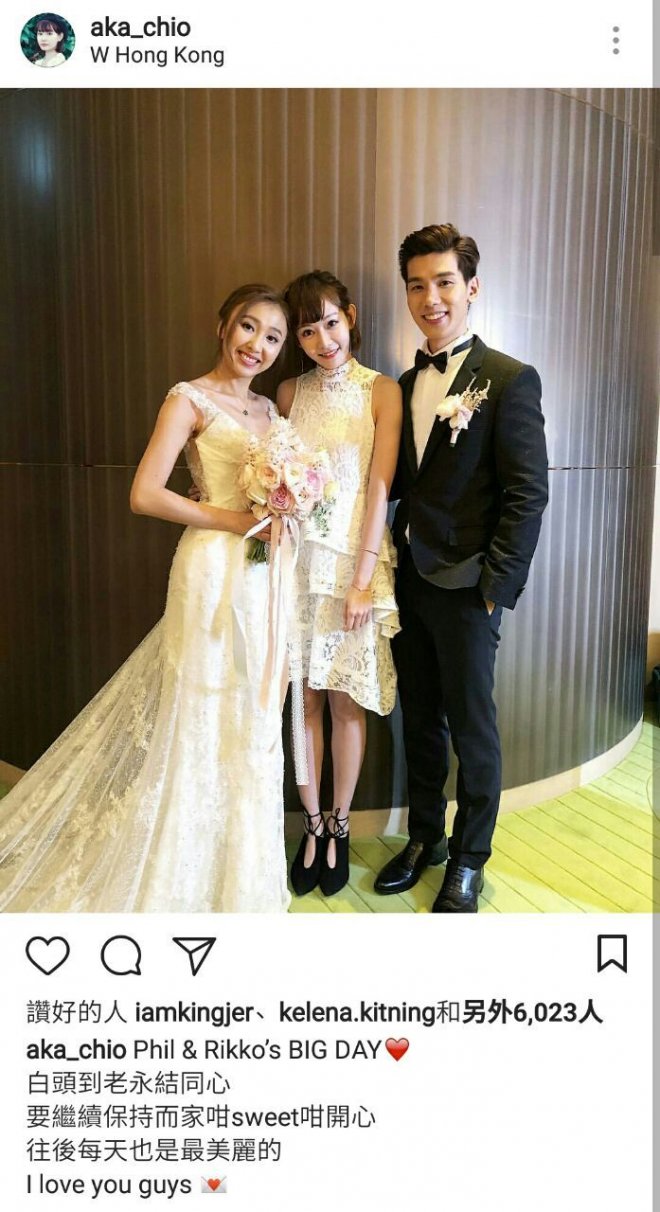Viewport: 660px width, 1212px height.
Task: Open the aka_chio username in post header
Action: point(140,27)
